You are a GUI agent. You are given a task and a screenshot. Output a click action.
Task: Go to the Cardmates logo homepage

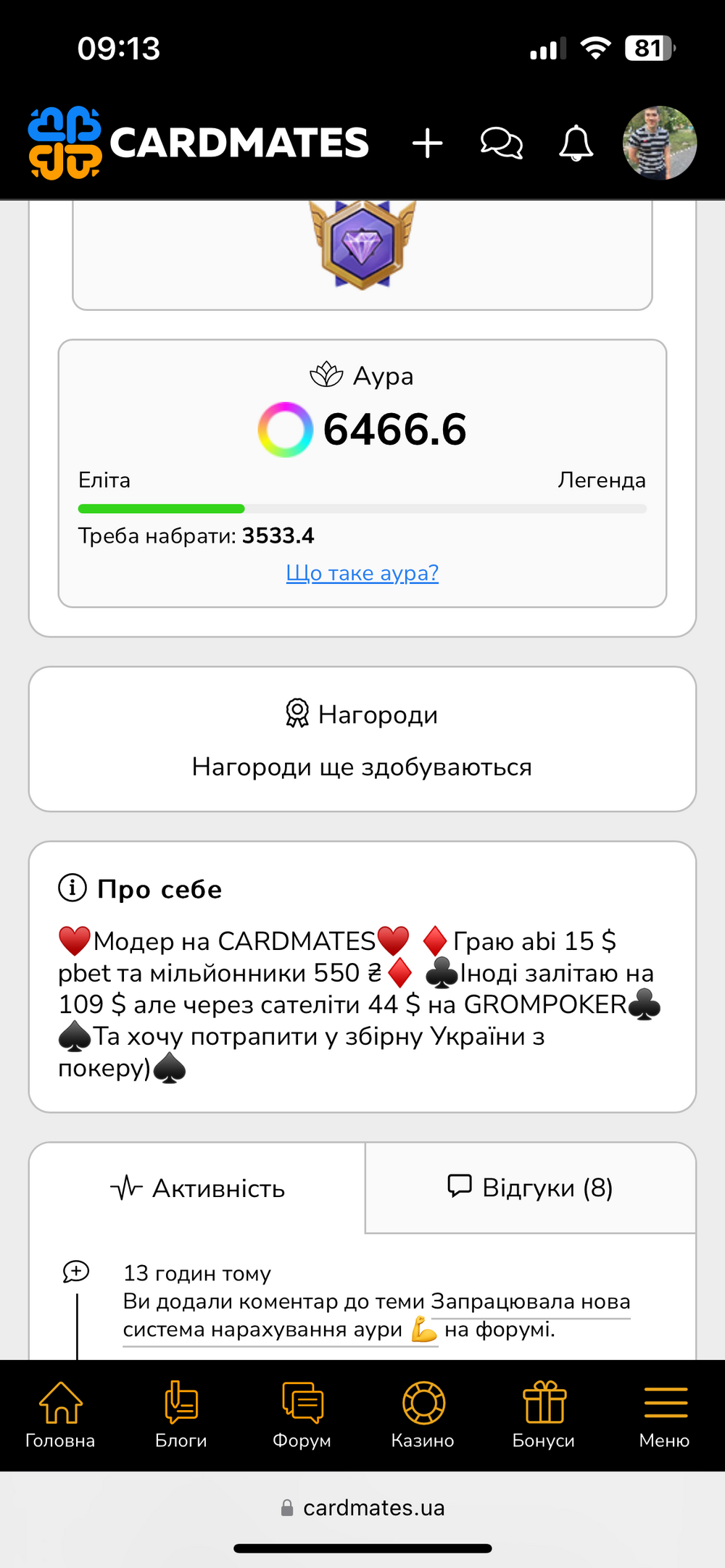[199, 143]
